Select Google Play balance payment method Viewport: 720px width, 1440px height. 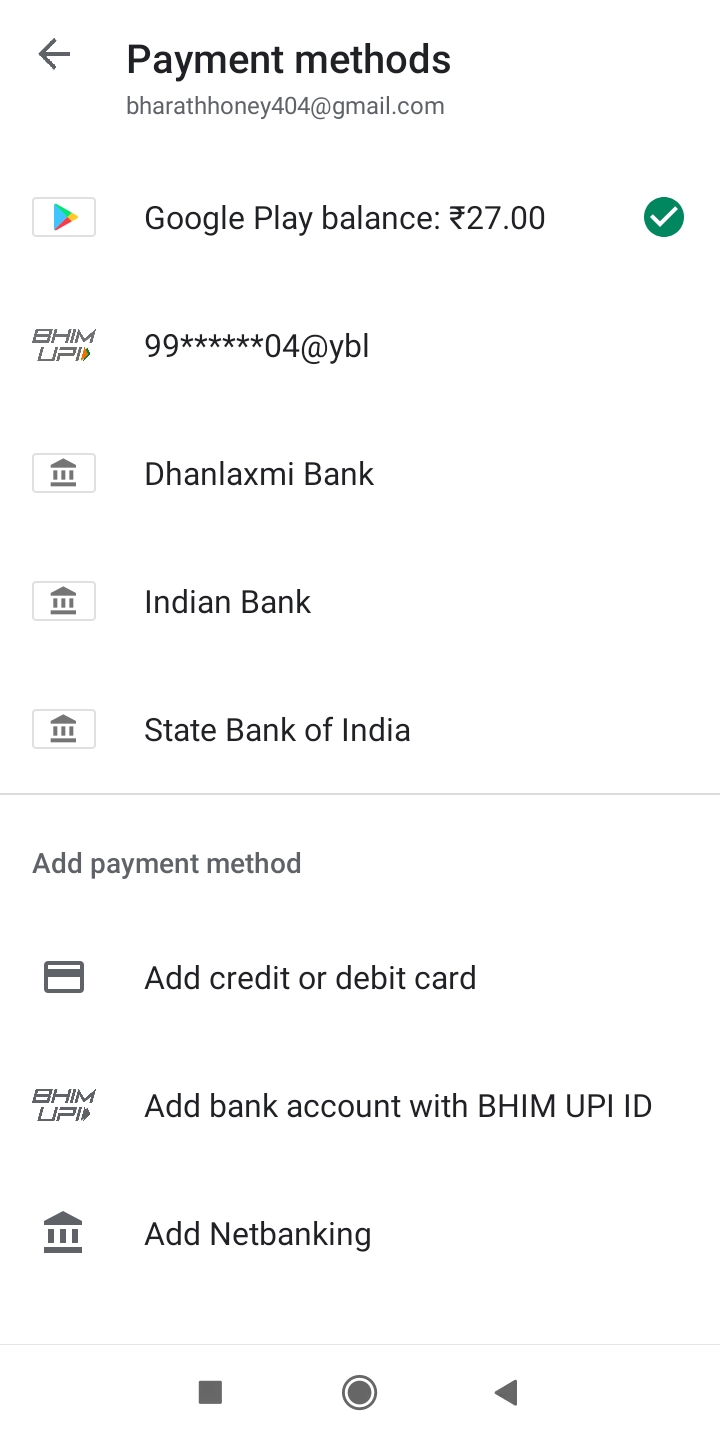coord(344,218)
